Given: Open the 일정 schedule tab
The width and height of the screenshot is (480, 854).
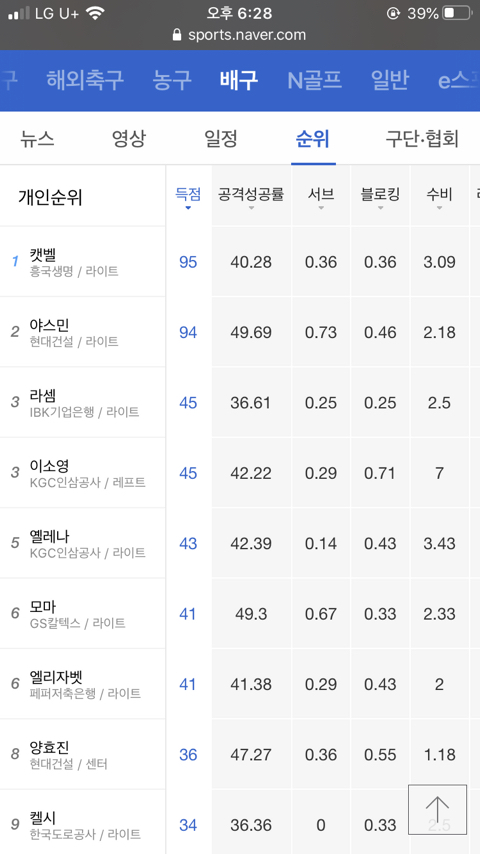Looking at the screenshot, I should pyautogui.click(x=221, y=139).
